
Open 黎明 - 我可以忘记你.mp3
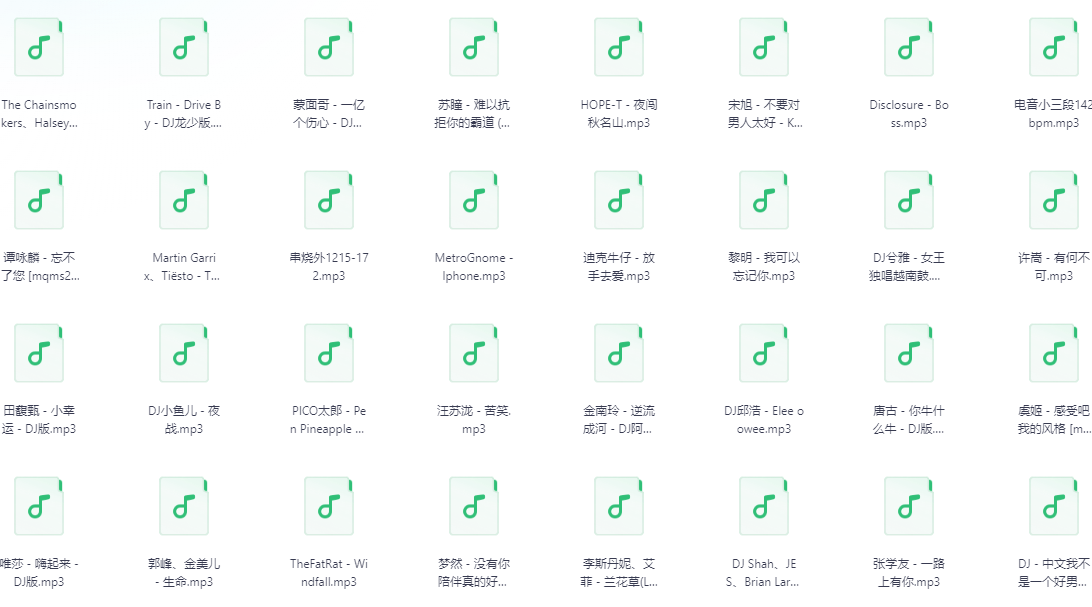click(764, 200)
